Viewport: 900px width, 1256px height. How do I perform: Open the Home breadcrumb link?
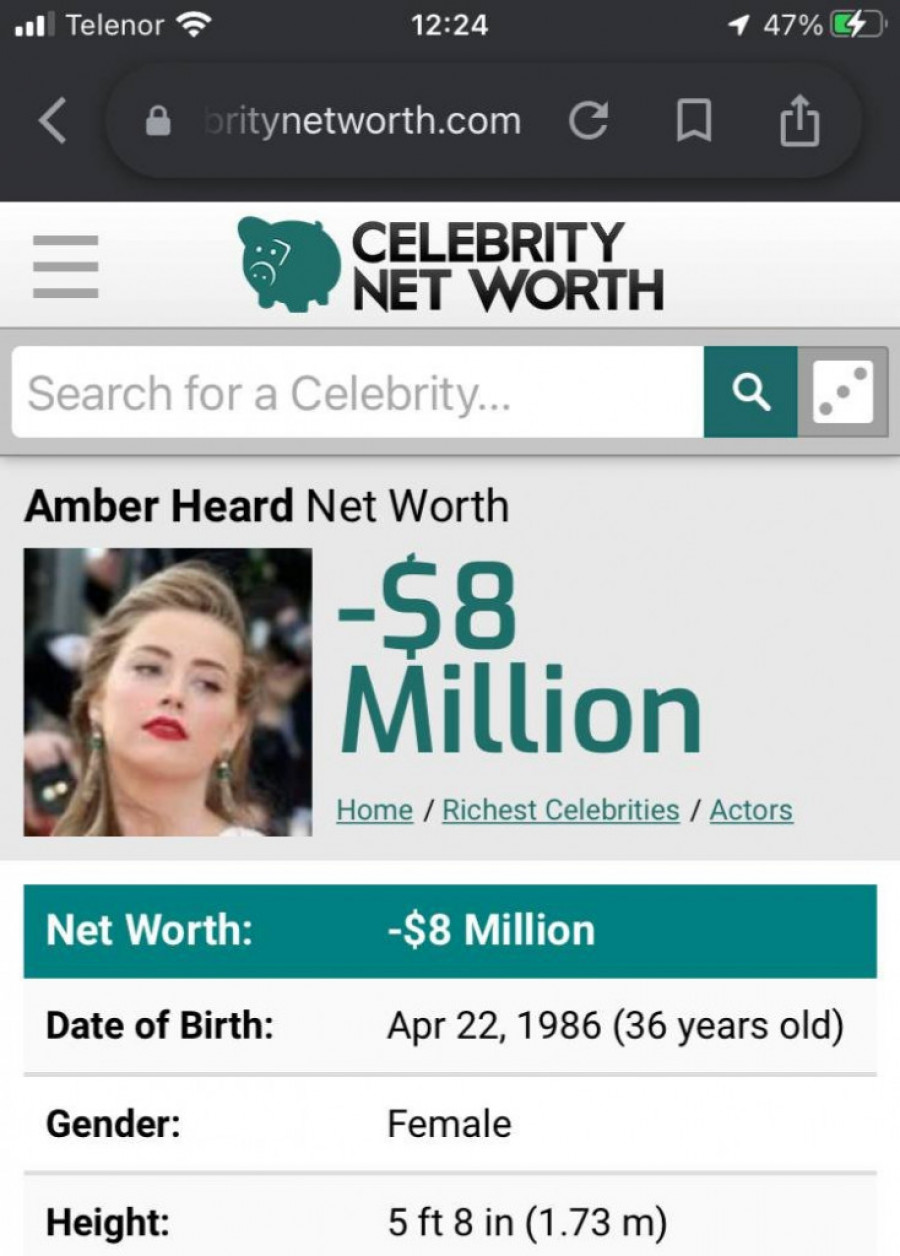(374, 810)
